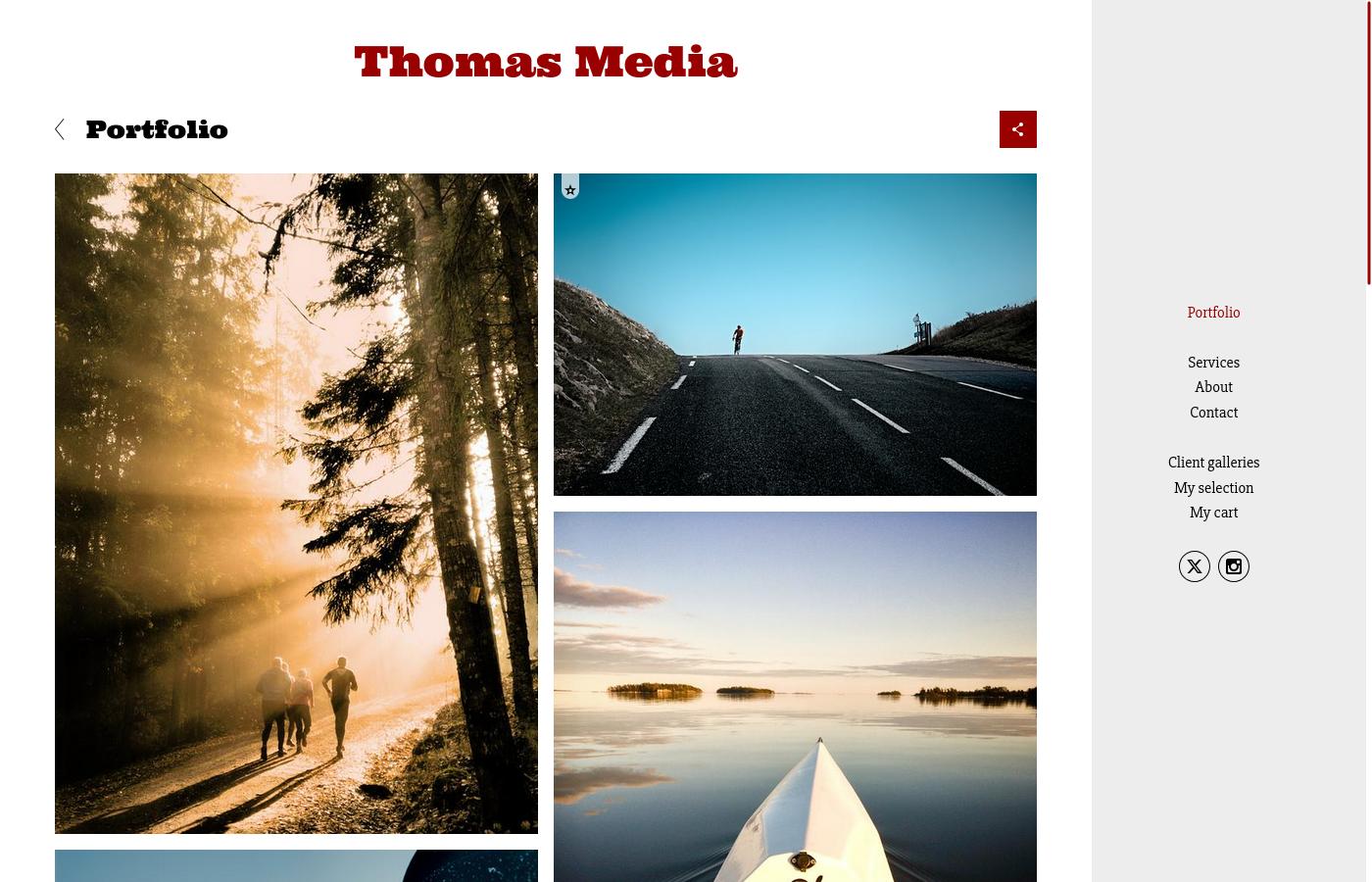Share this portfolio gallery
The image size is (1372, 882).
click(x=1017, y=129)
